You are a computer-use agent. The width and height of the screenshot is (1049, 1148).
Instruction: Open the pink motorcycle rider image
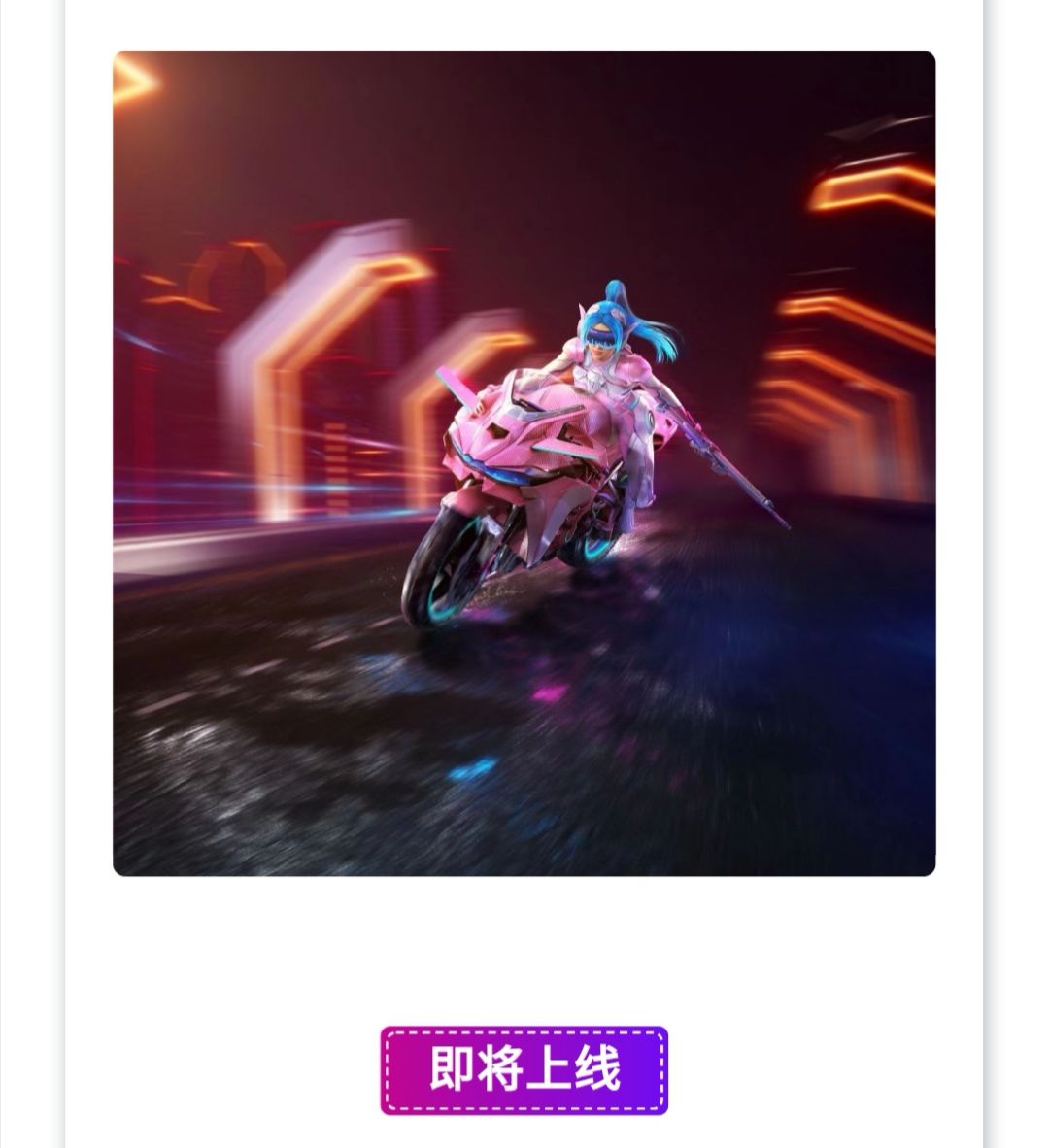524,463
